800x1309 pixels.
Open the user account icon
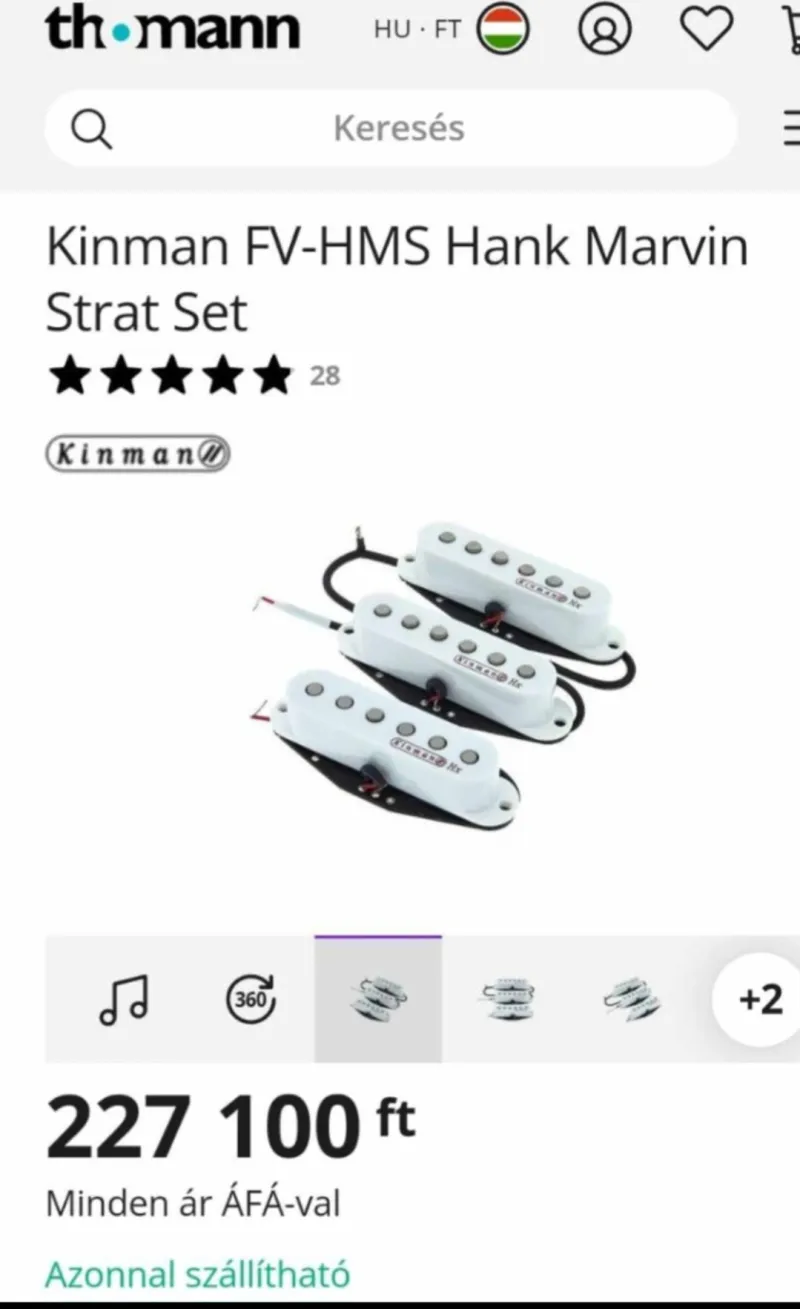click(604, 29)
